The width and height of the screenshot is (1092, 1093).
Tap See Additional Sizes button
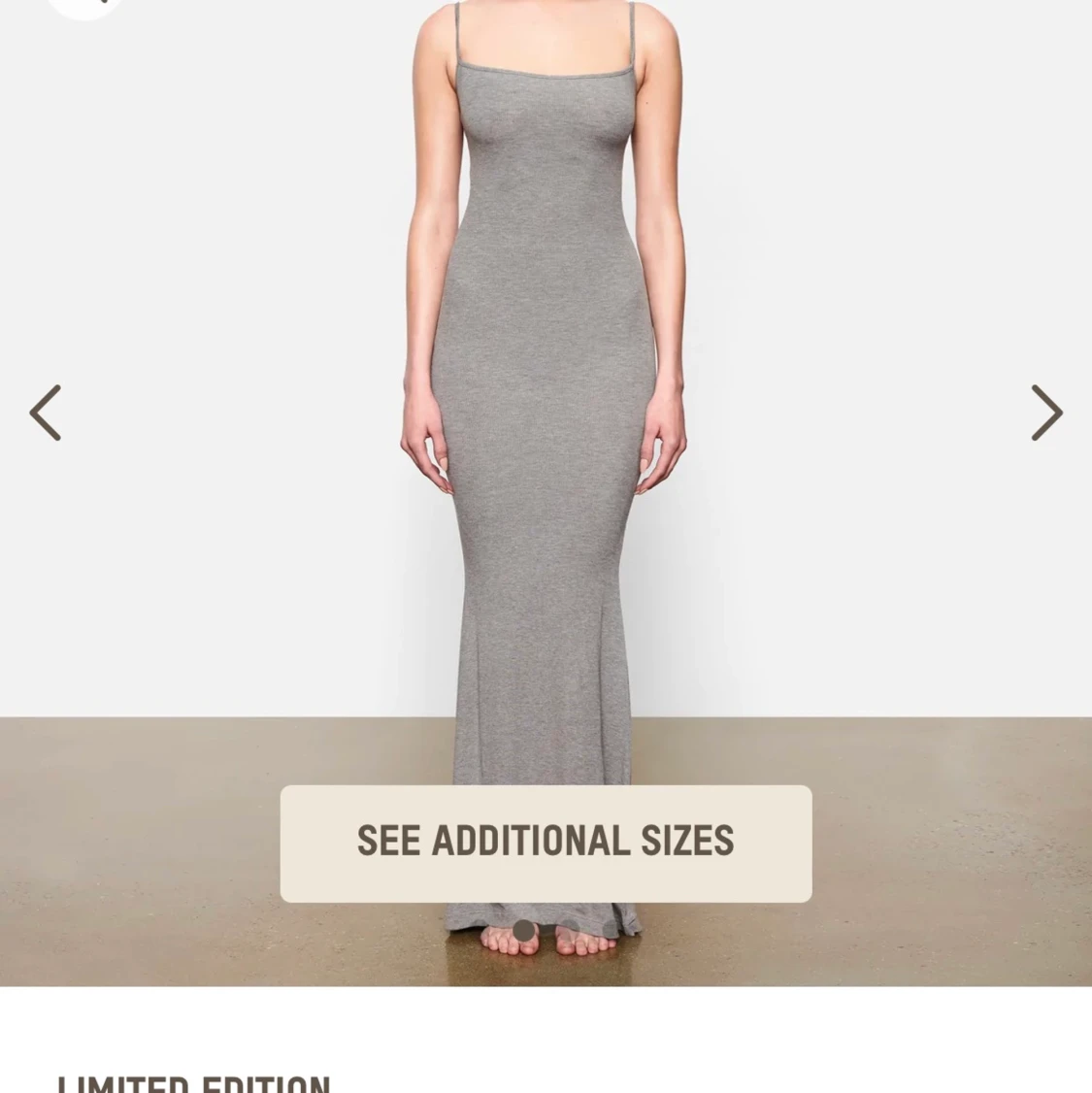pyautogui.click(x=546, y=843)
